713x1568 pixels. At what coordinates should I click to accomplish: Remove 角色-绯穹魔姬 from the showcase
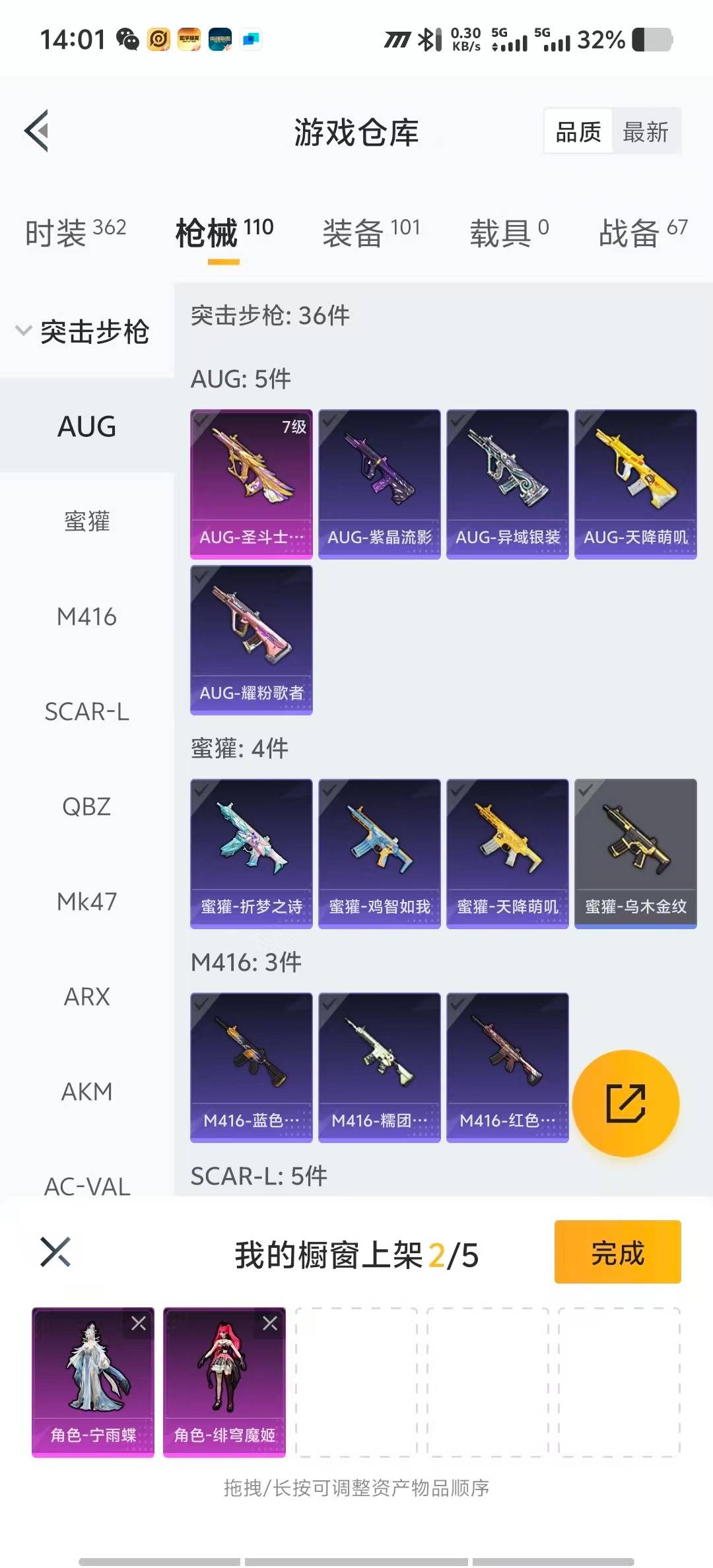tap(270, 1324)
